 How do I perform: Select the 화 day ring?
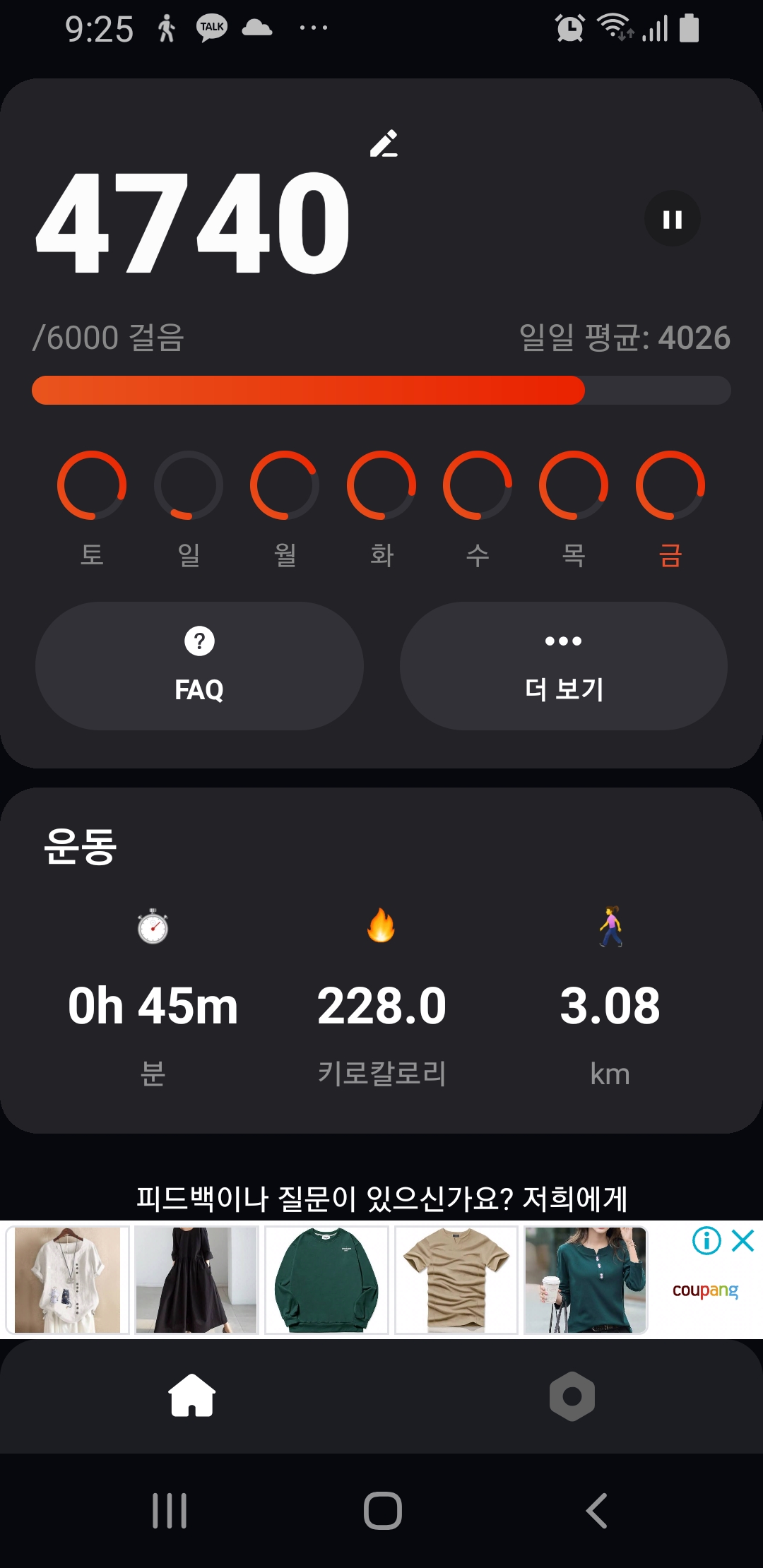pos(381,485)
